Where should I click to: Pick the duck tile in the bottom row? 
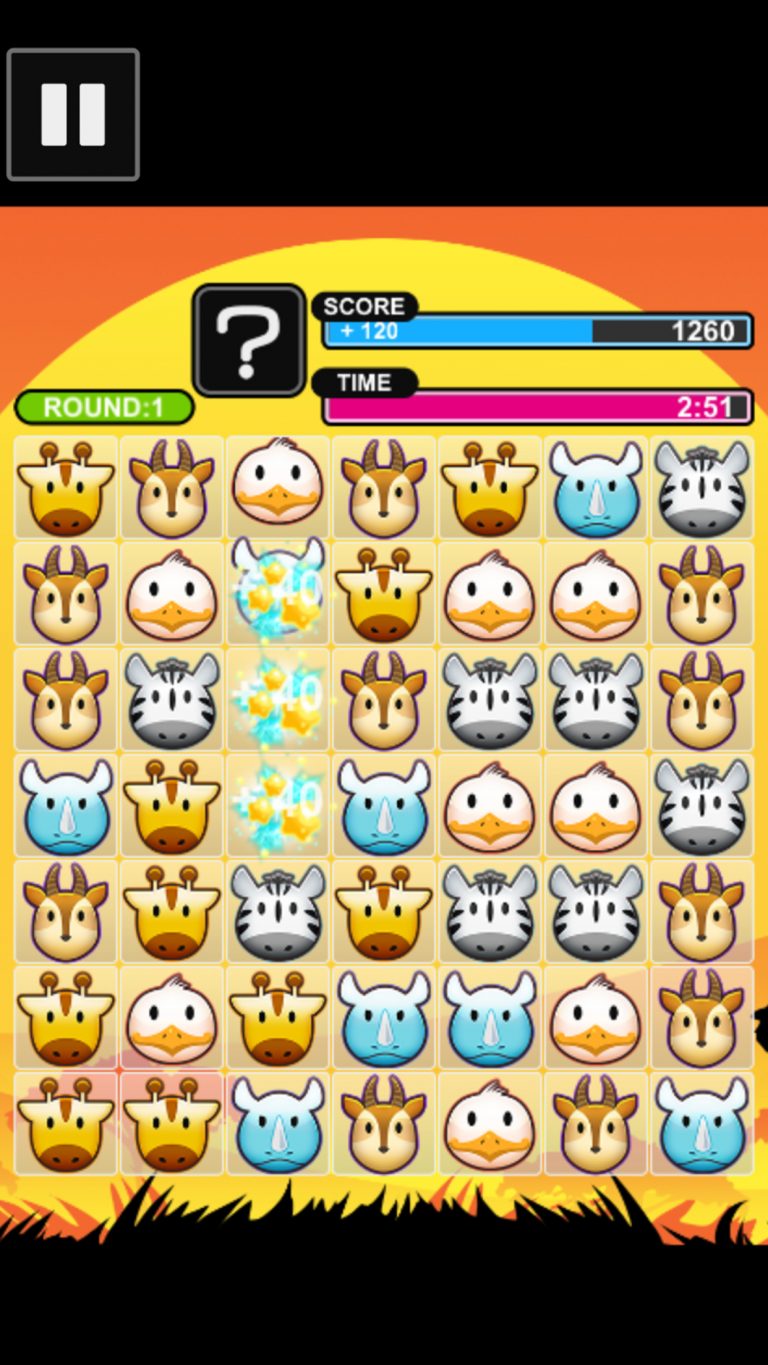click(x=489, y=1124)
